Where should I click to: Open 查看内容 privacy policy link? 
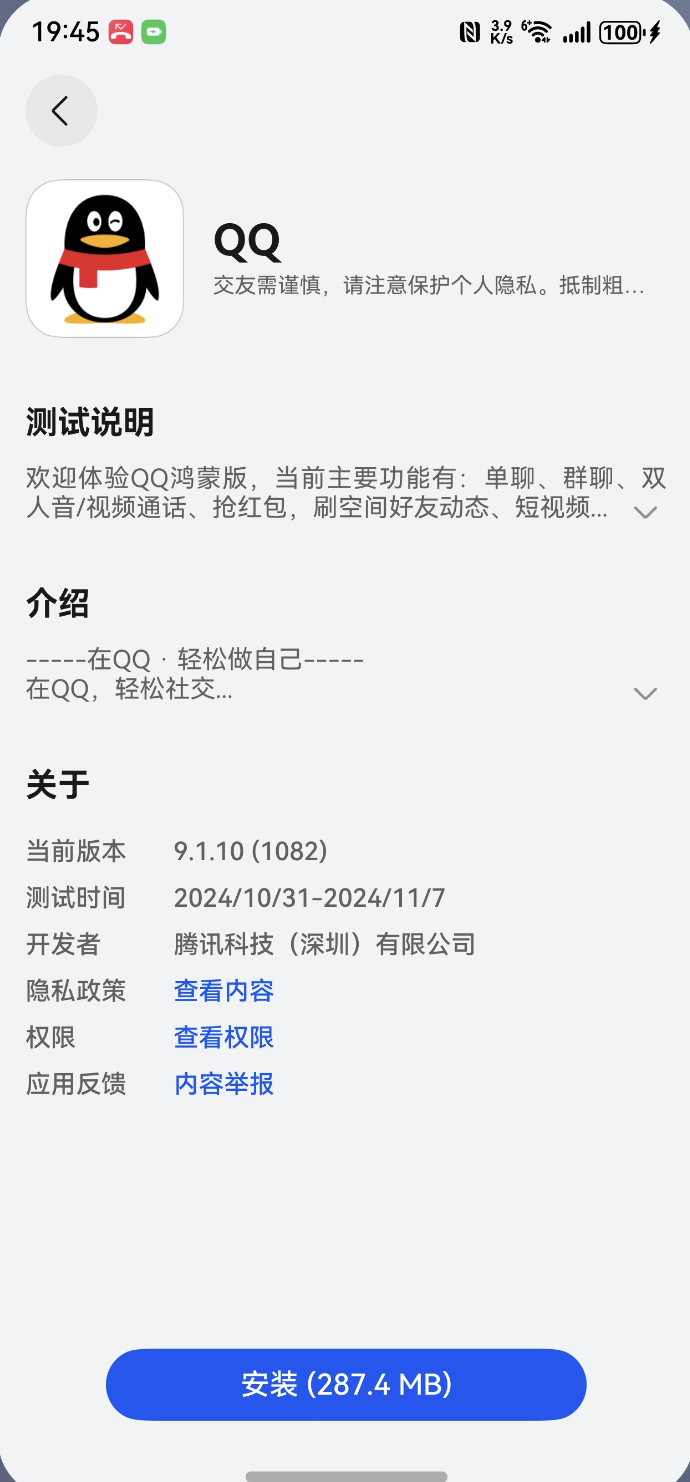coord(224,991)
